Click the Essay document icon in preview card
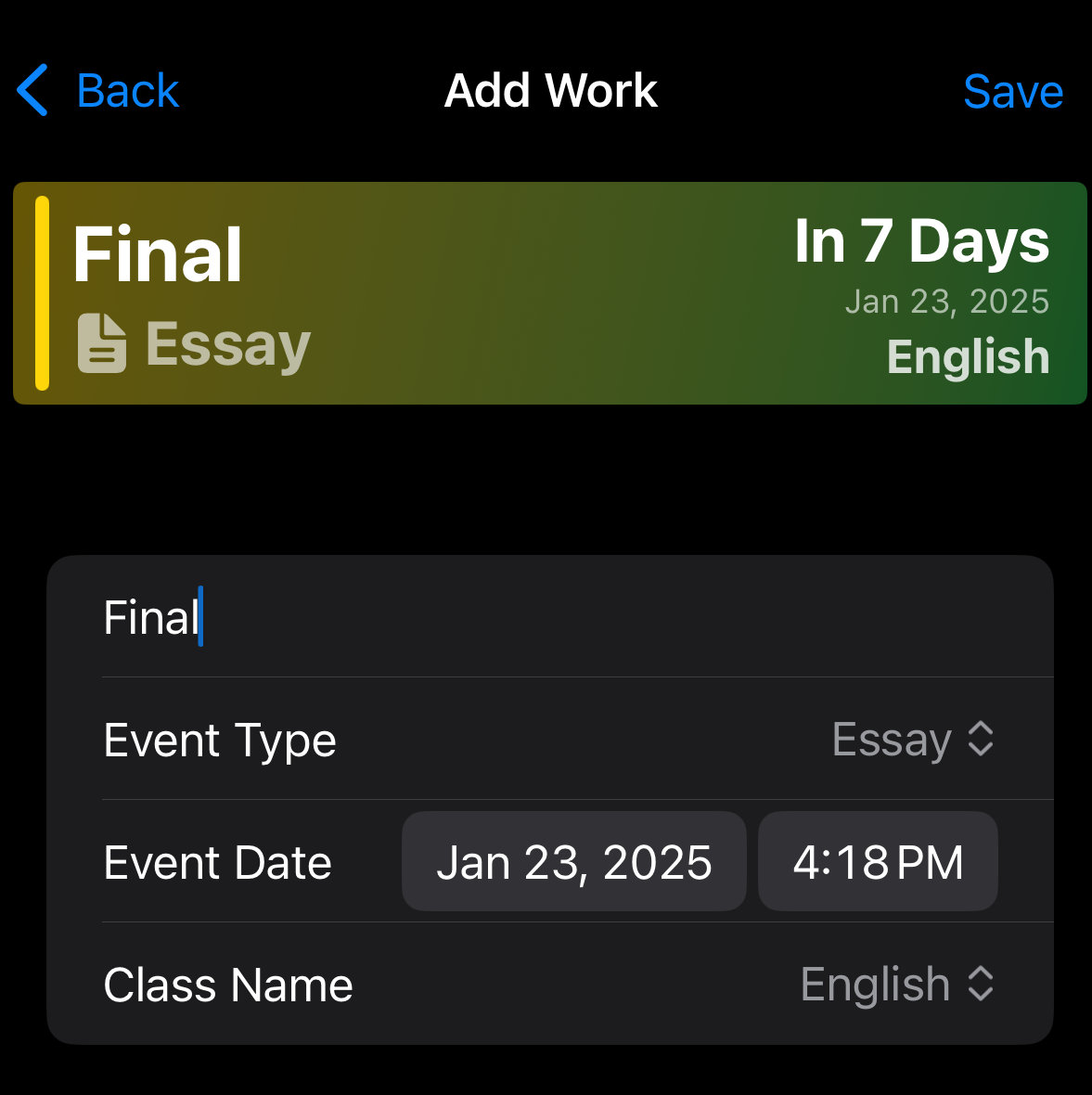The height and width of the screenshot is (1095, 1092). tap(101, 343)
